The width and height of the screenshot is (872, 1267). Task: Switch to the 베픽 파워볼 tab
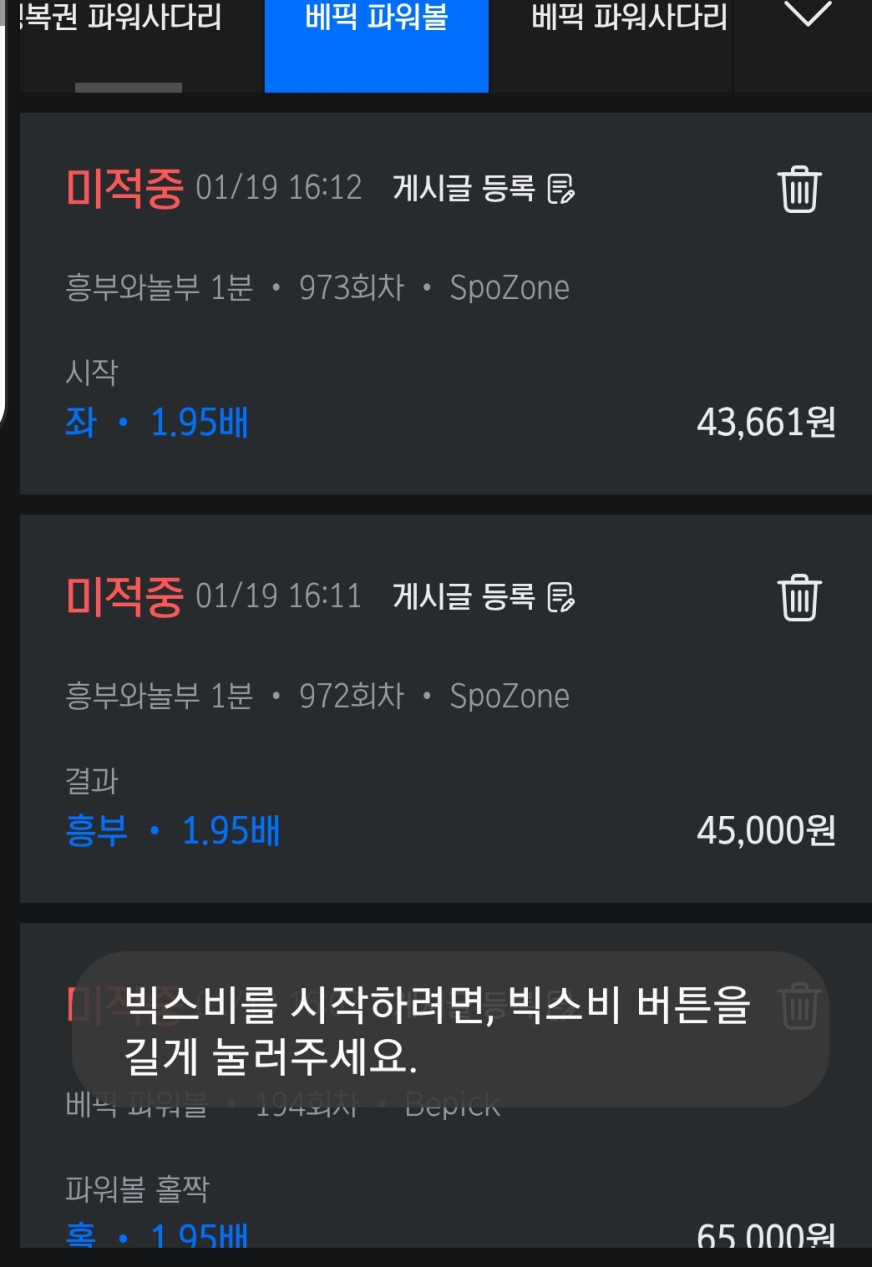[x=376, y=18]
